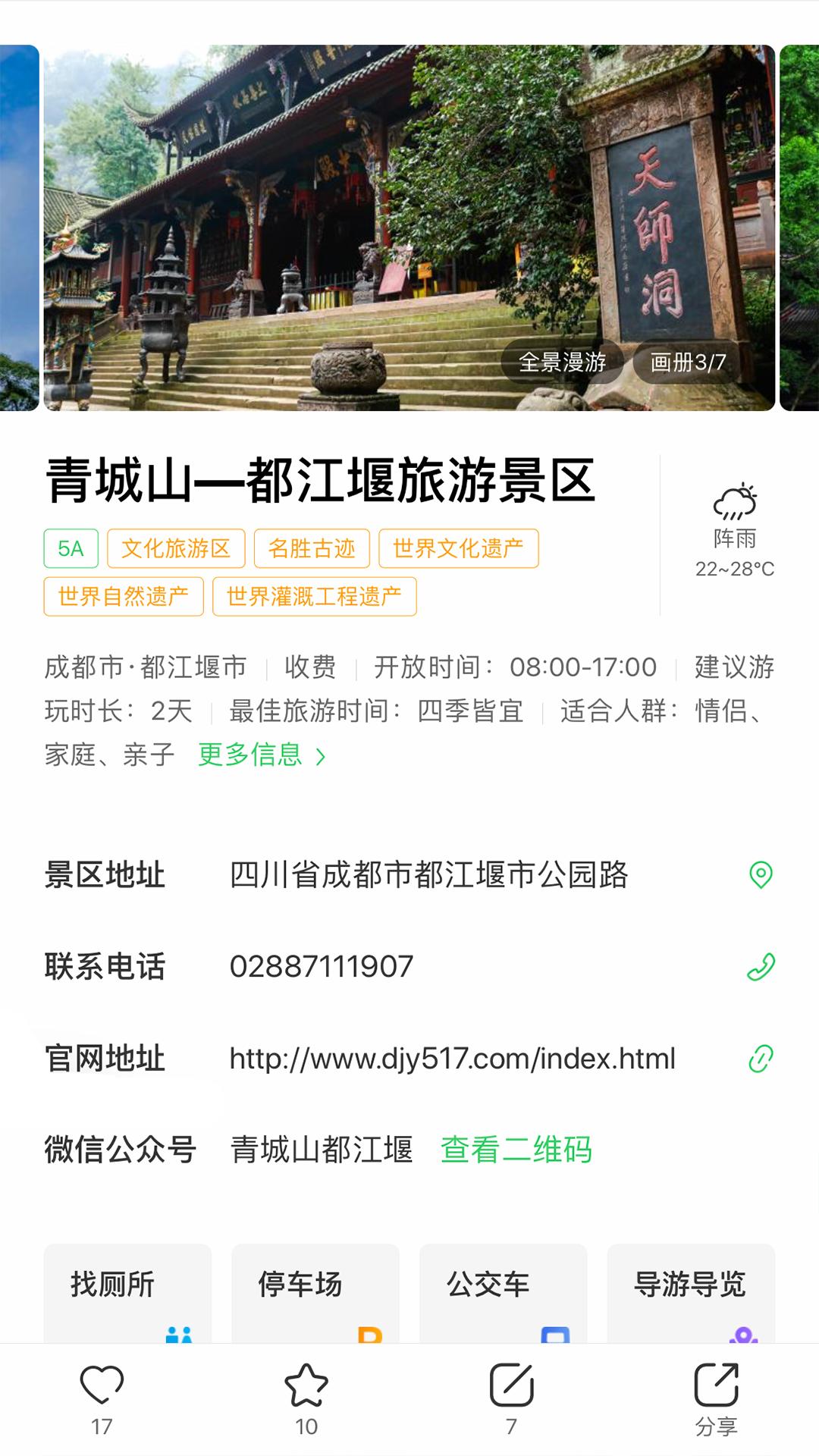Tap 查看二维码 to reveal the QR code
Screen dimensions: 819x1456
516,1150
